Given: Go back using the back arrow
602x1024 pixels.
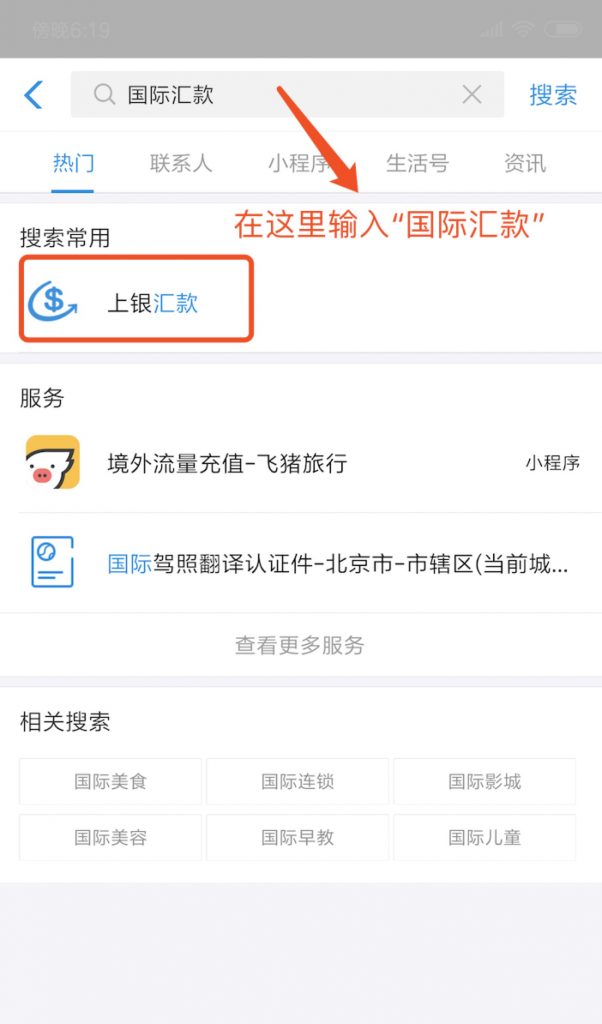Looking at the screenshot, I should click(x=34, y=95).
